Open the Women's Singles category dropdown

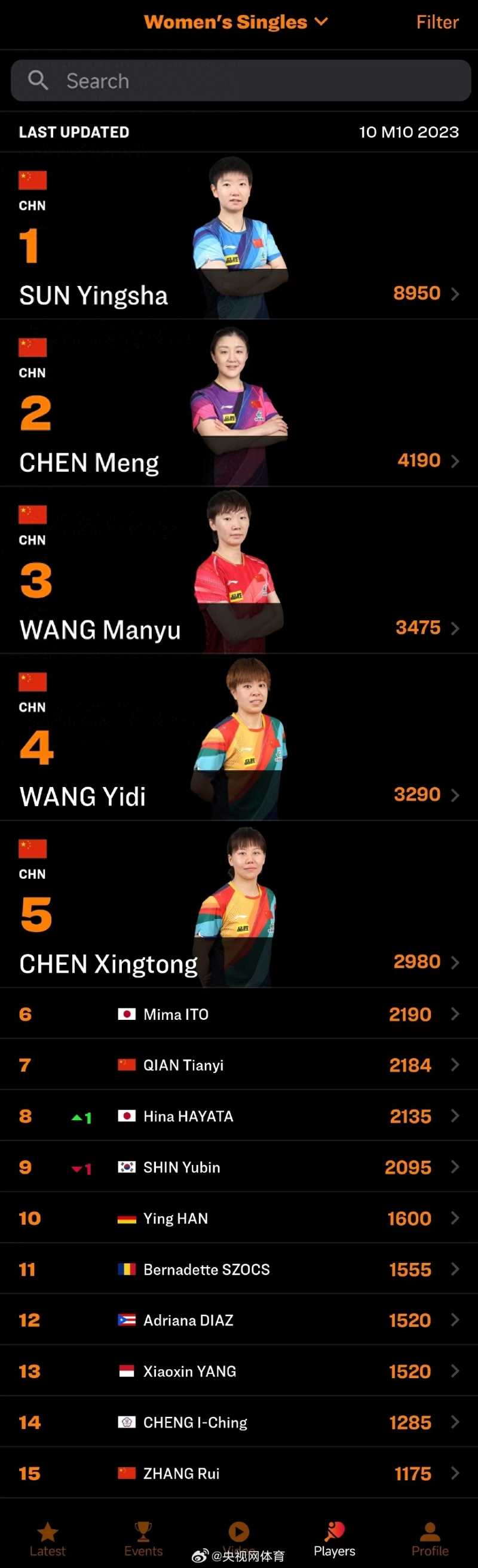tap(235, 23)
